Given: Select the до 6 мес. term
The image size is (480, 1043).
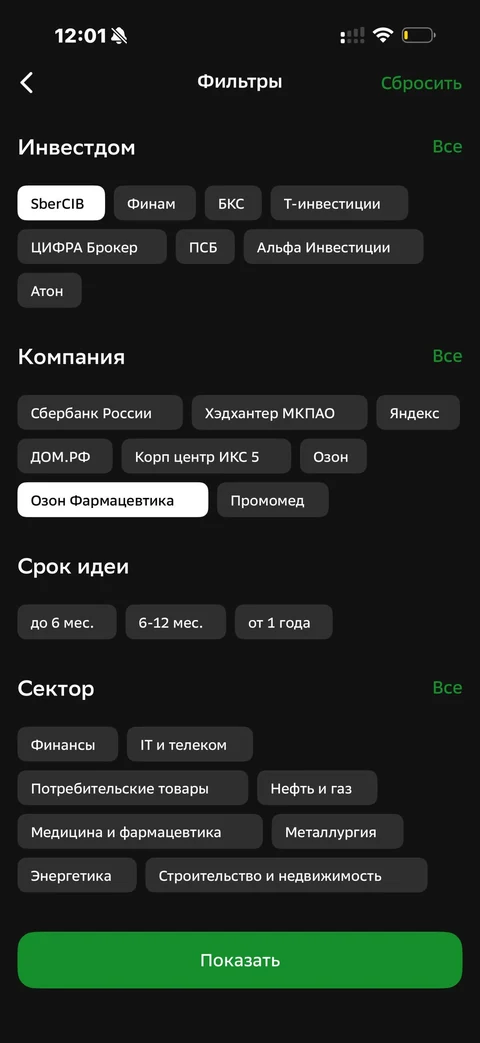Looking at the screenshot, I should pyautogui.click(x=66, y=622).
